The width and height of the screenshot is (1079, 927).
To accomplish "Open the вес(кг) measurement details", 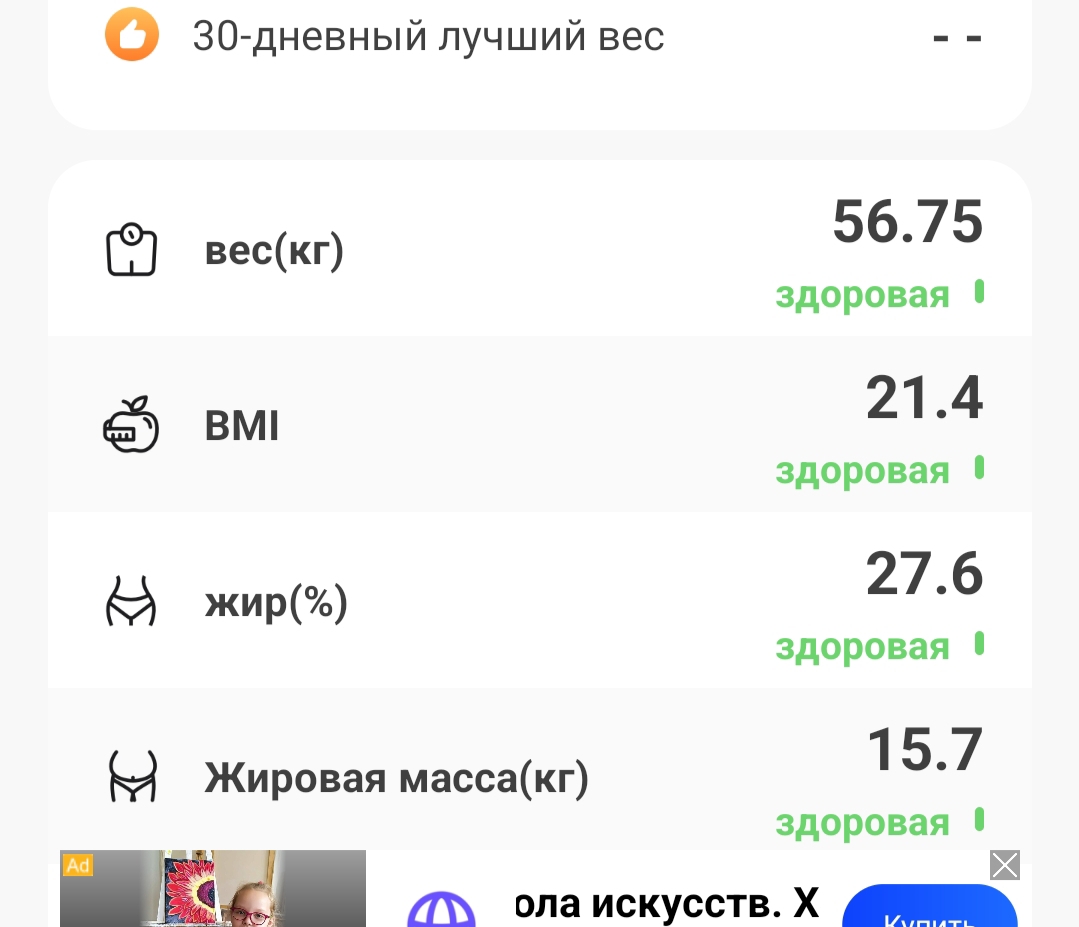I will click(x=539, y=250).
